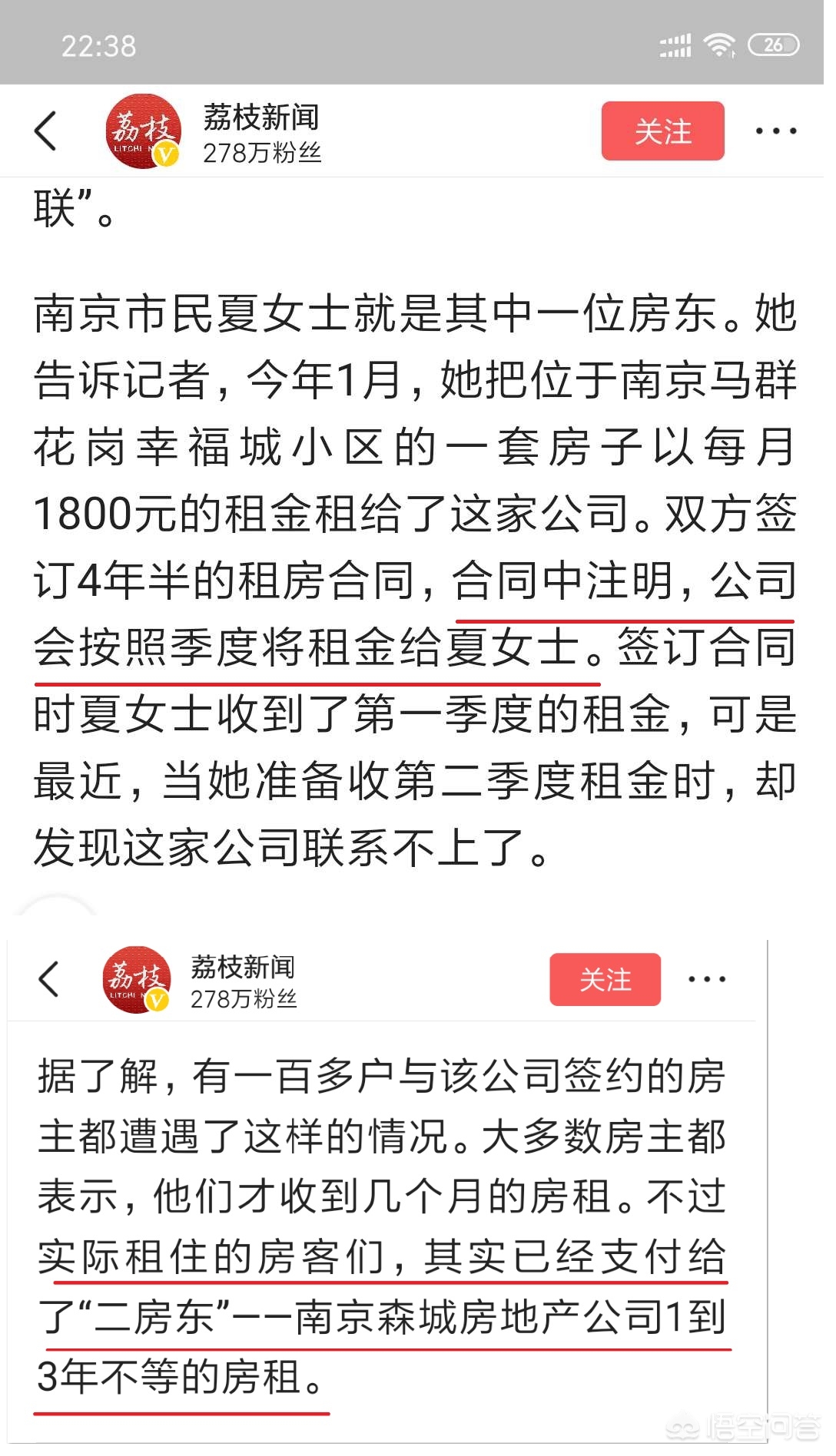This screenshot has width=836, height=1456.
Task: Open the 荔枝新闻 profile from the top avatar
Action: pos(144,131)
